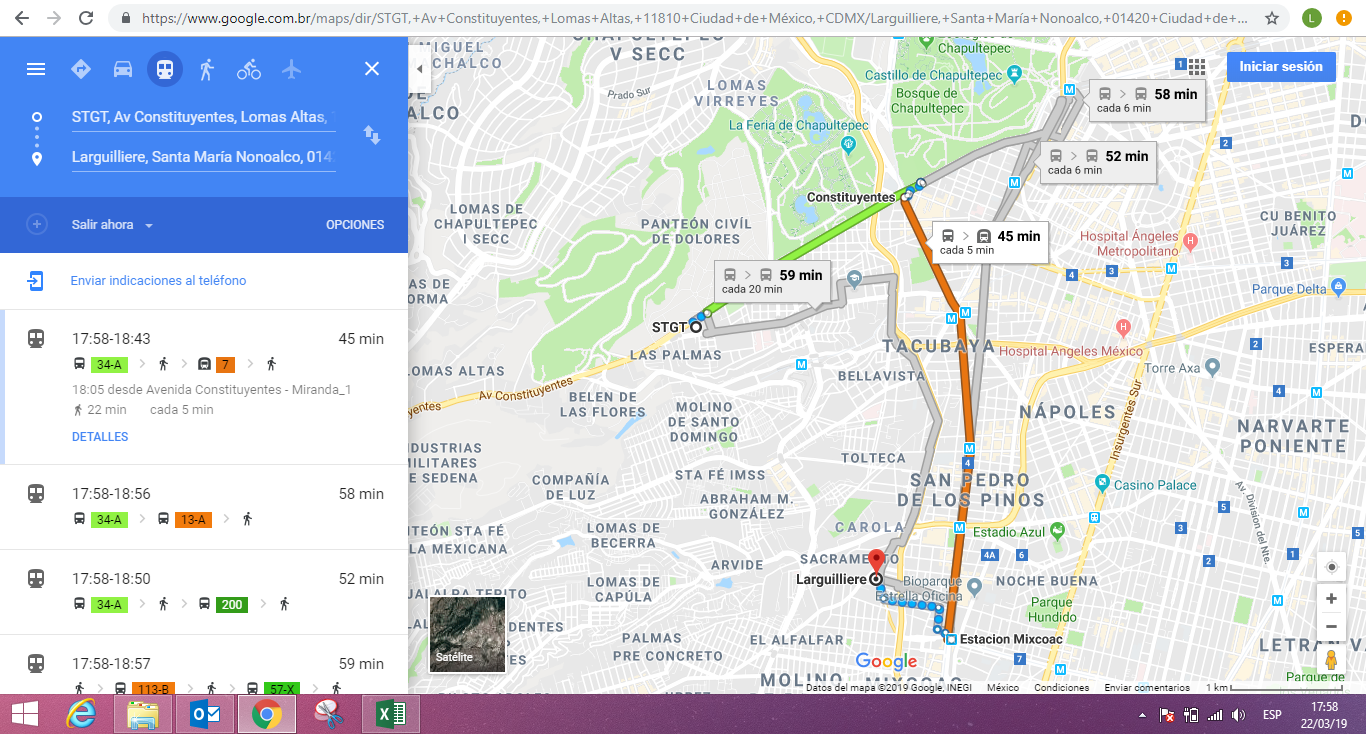Switch to Satélite map view
This screenshot has width=1366, height=734.
[x=467, y=633]
